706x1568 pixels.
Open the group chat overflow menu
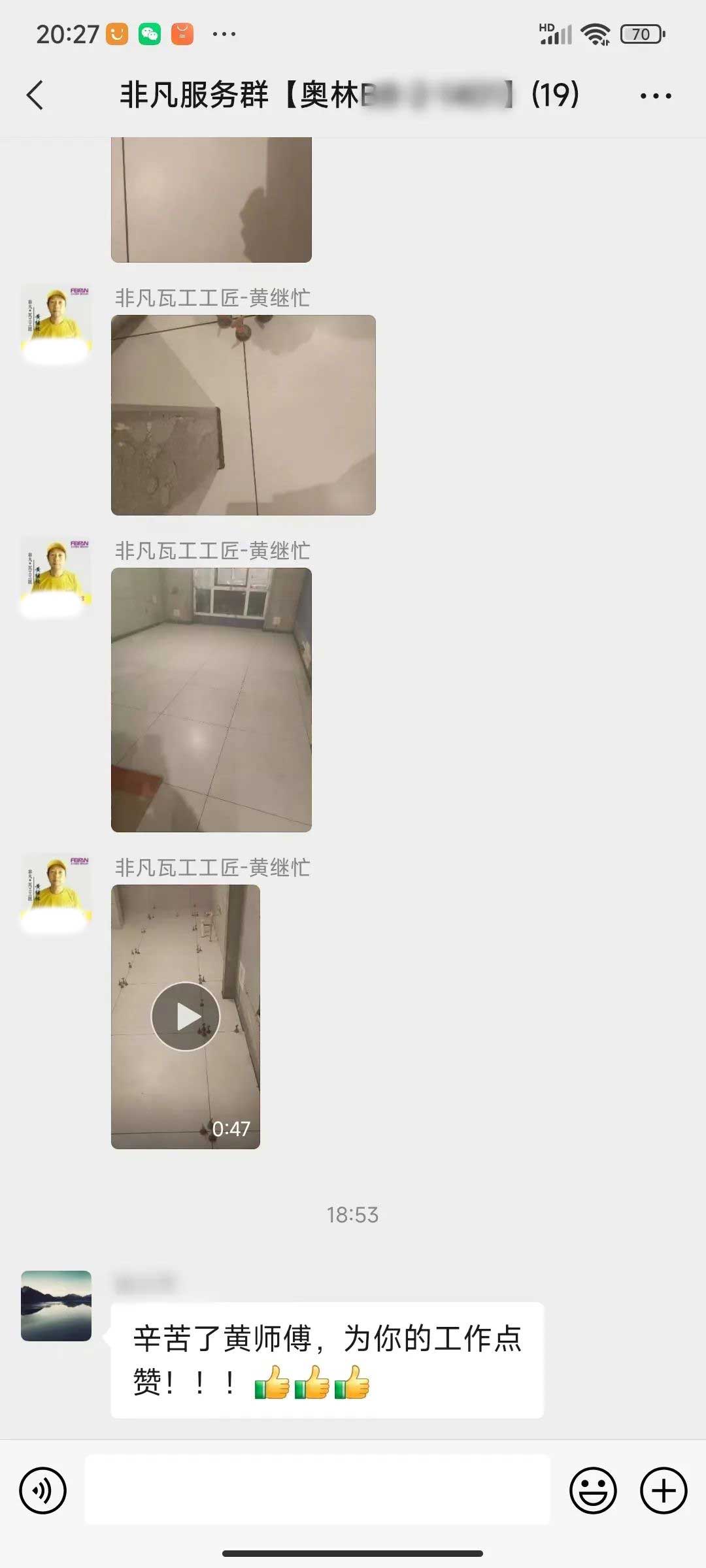(655, 96)
